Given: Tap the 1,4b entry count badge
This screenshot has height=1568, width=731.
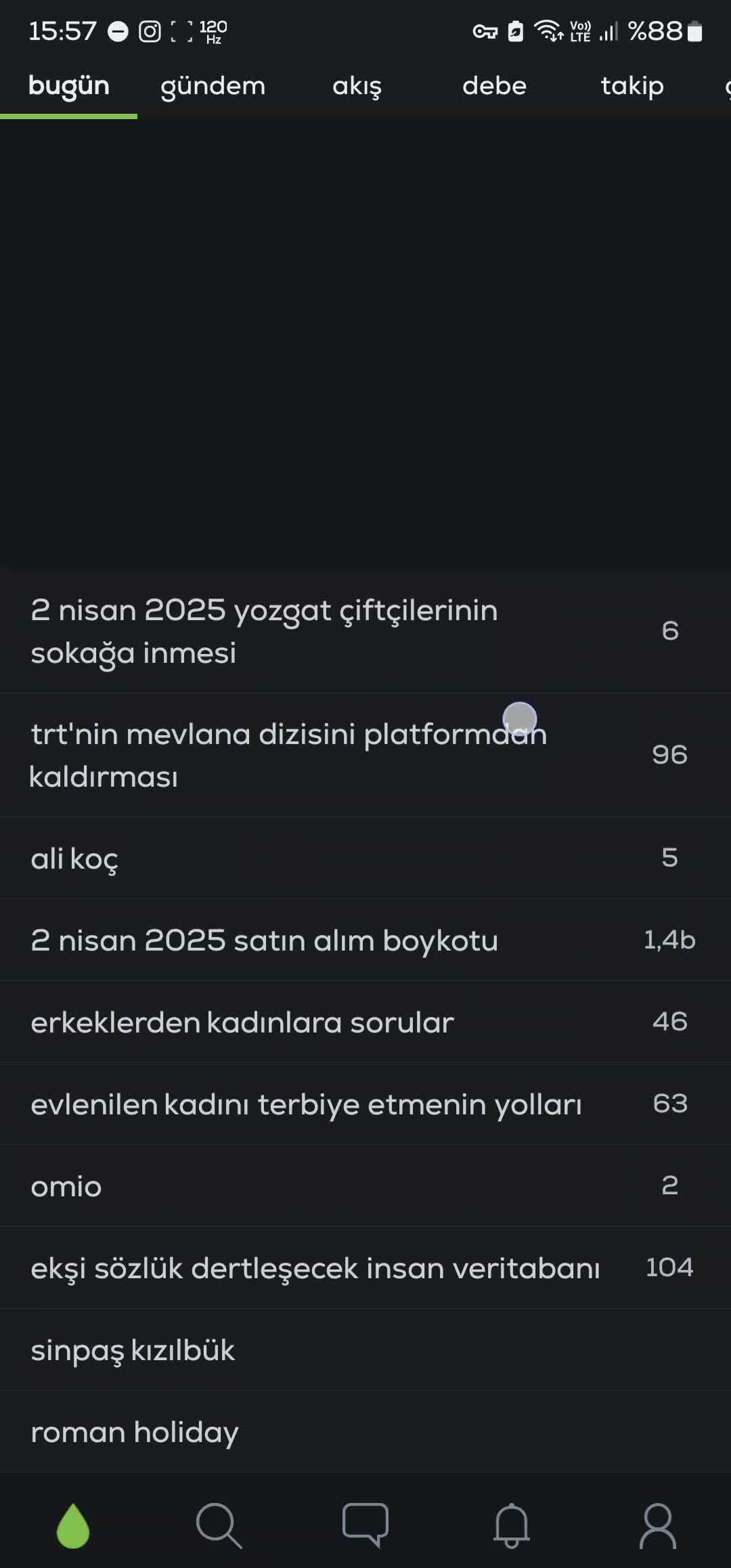Looking at the screenshot, I should (x=669, y=940).
